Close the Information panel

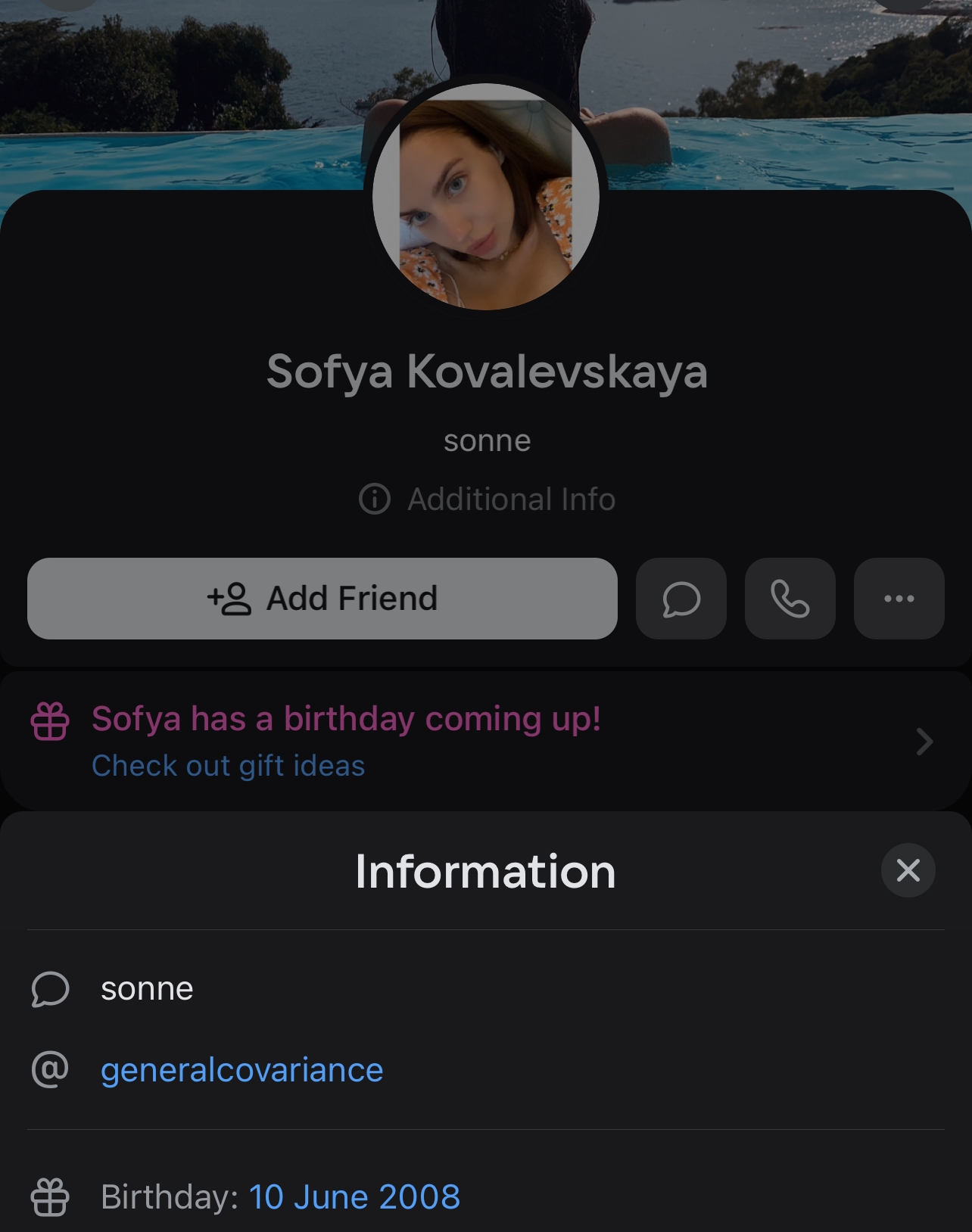point(908,870)
